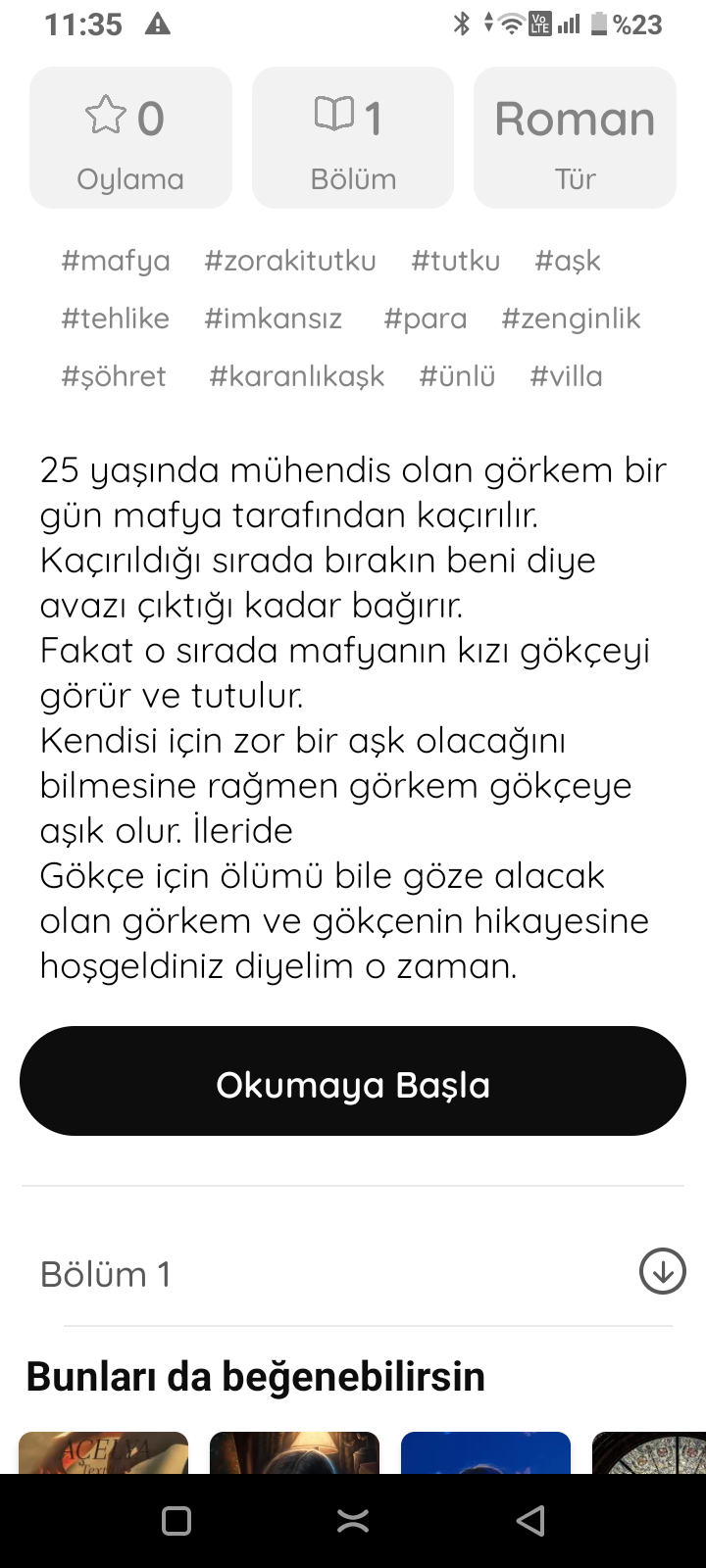Open the #tehlike tag

pos(116,318)
